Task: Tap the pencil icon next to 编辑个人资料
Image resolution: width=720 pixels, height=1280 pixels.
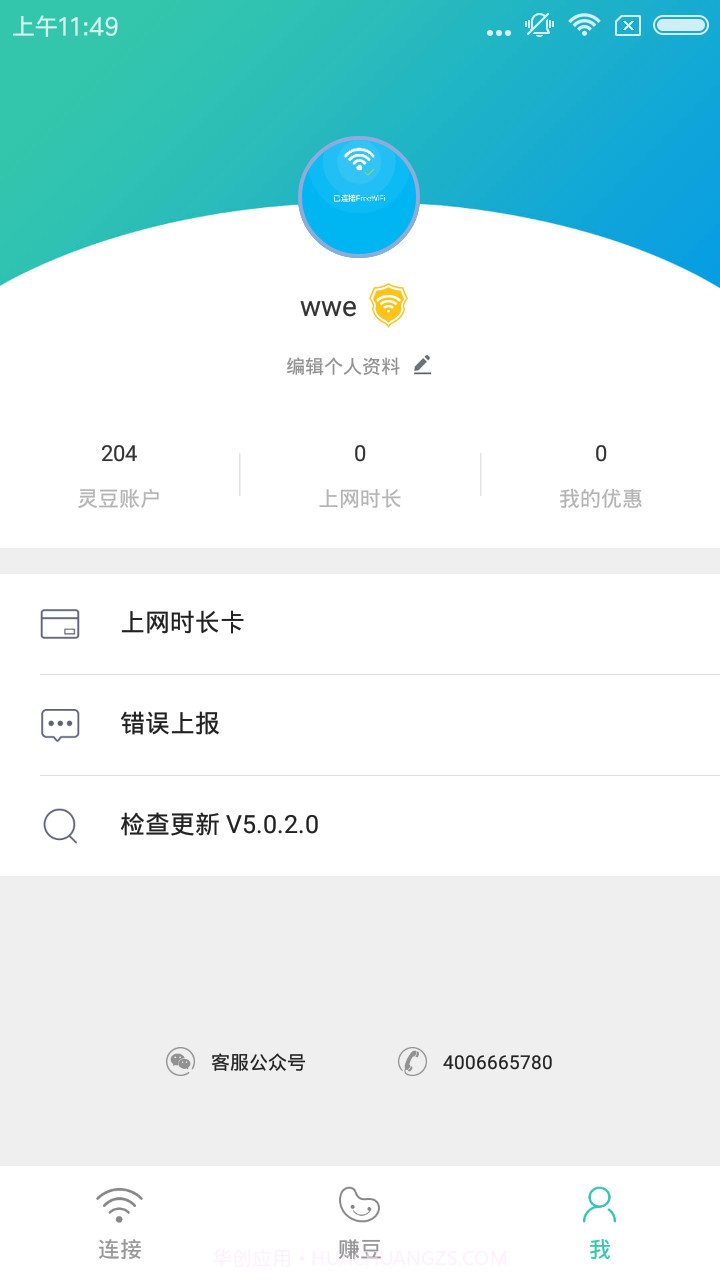Action: coord(422,365)
